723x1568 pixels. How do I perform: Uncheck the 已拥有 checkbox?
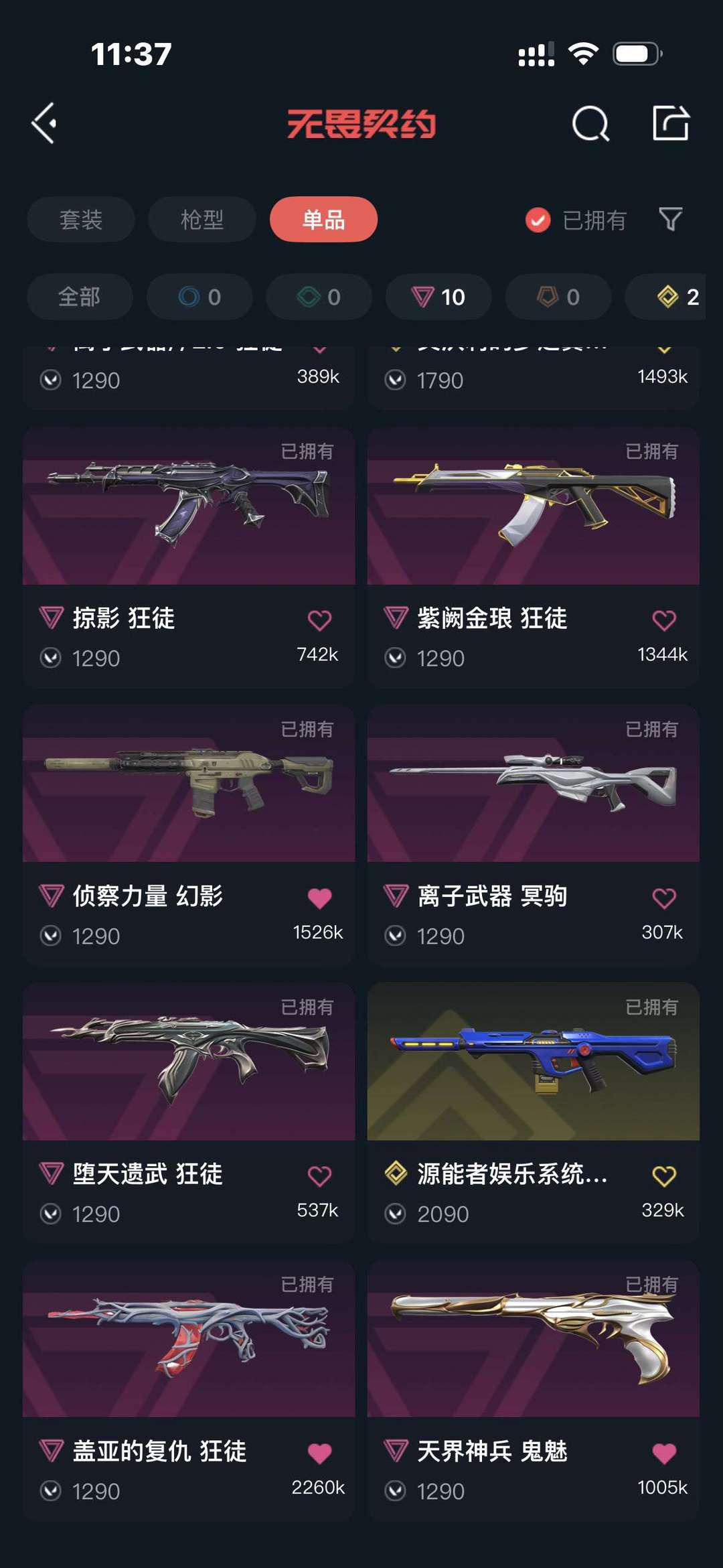[x=538, y=220]
